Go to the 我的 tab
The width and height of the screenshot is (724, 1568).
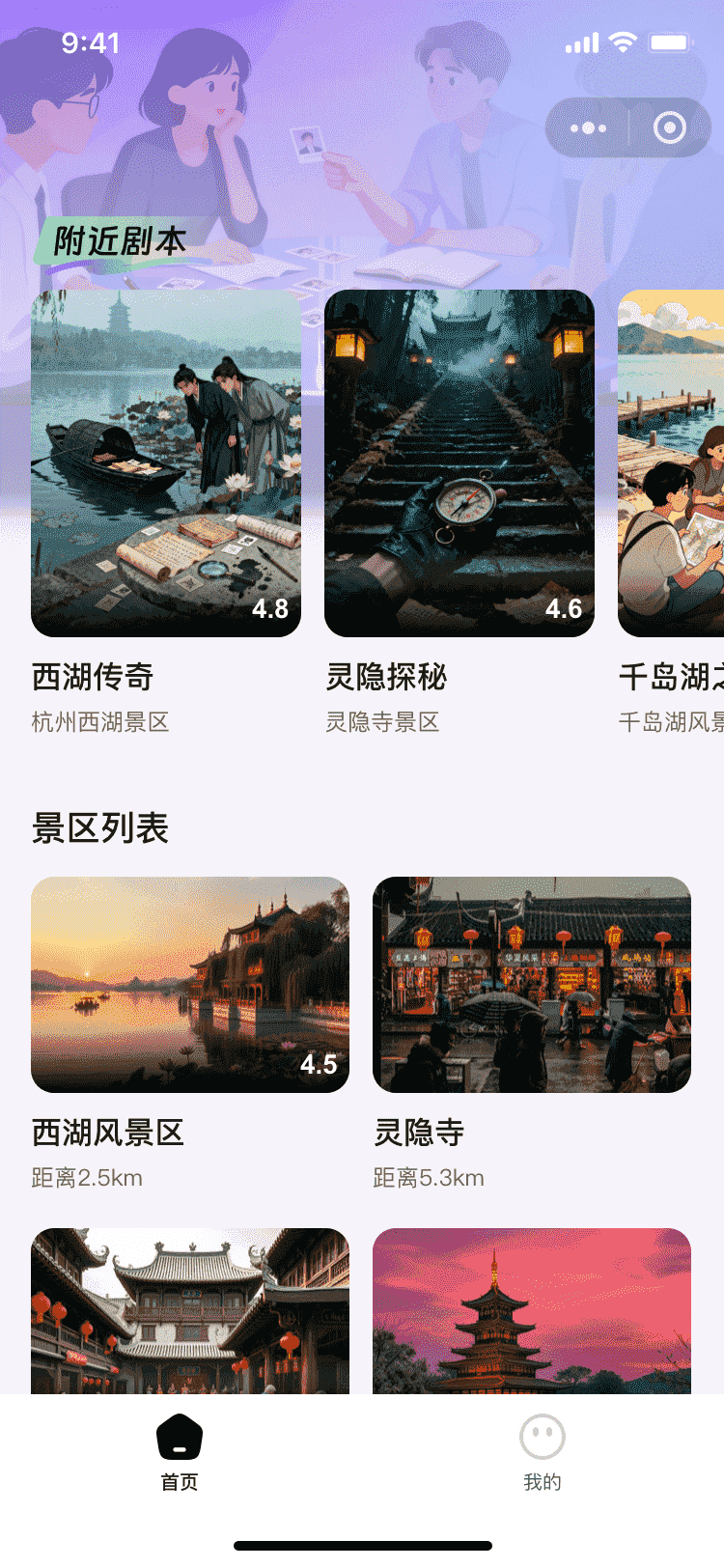point(543,1451)
